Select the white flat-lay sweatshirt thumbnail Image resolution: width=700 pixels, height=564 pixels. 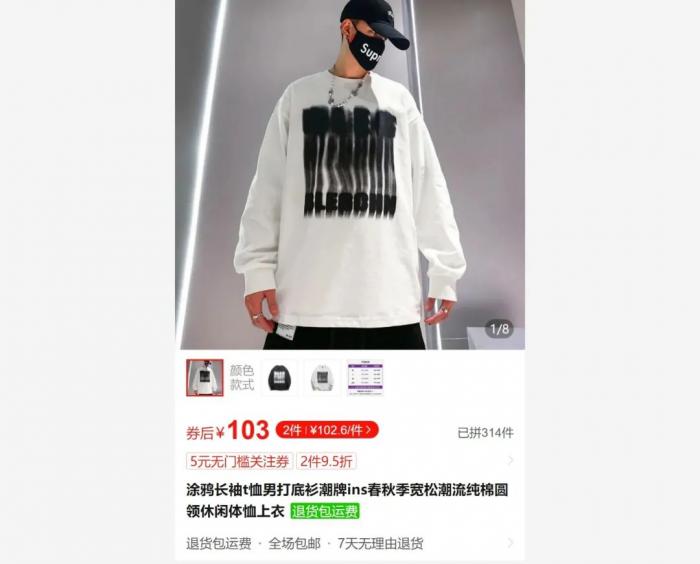point(322,378)
